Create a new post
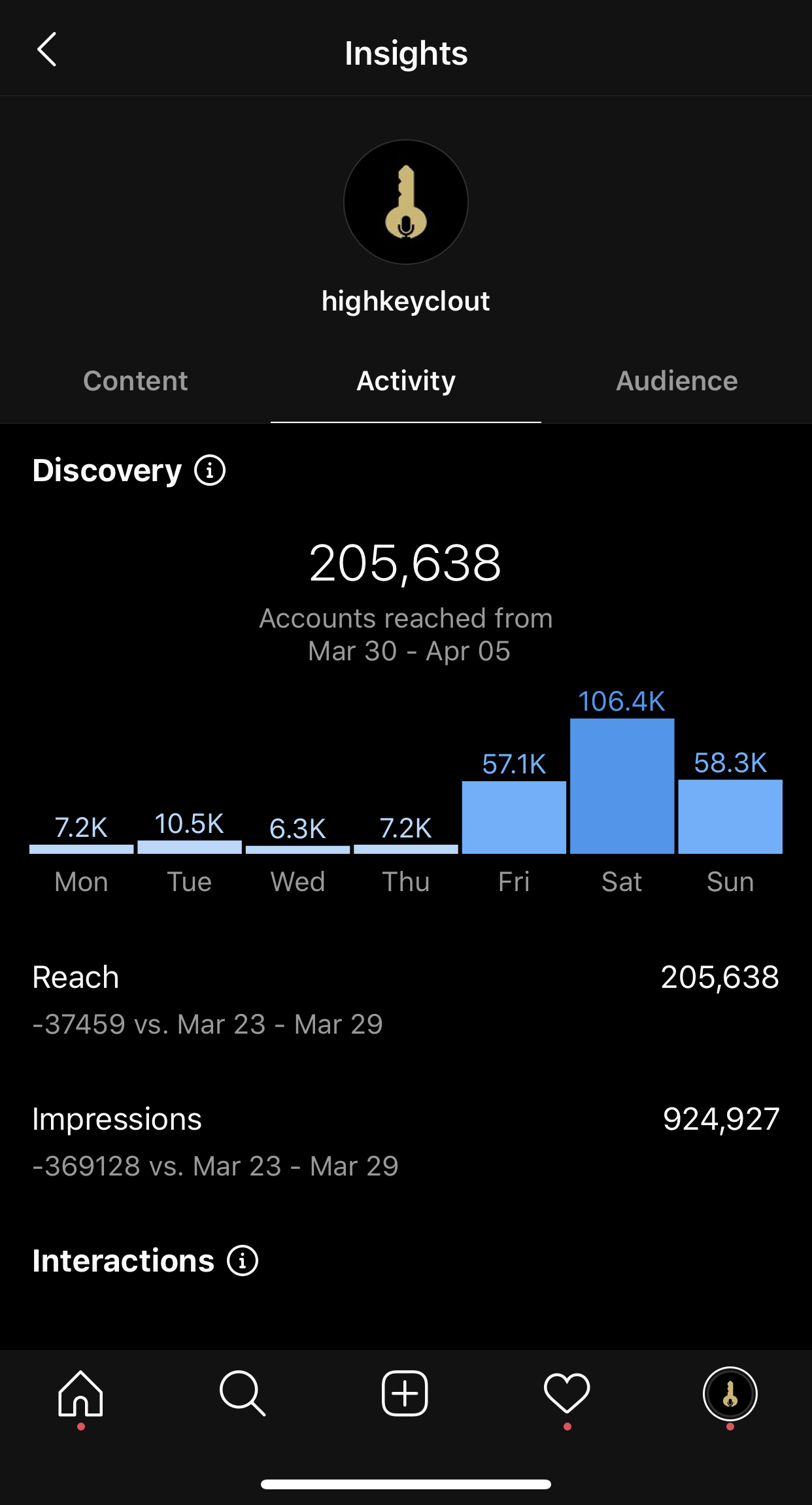The image size is (812, 1505). point(405,1393)
